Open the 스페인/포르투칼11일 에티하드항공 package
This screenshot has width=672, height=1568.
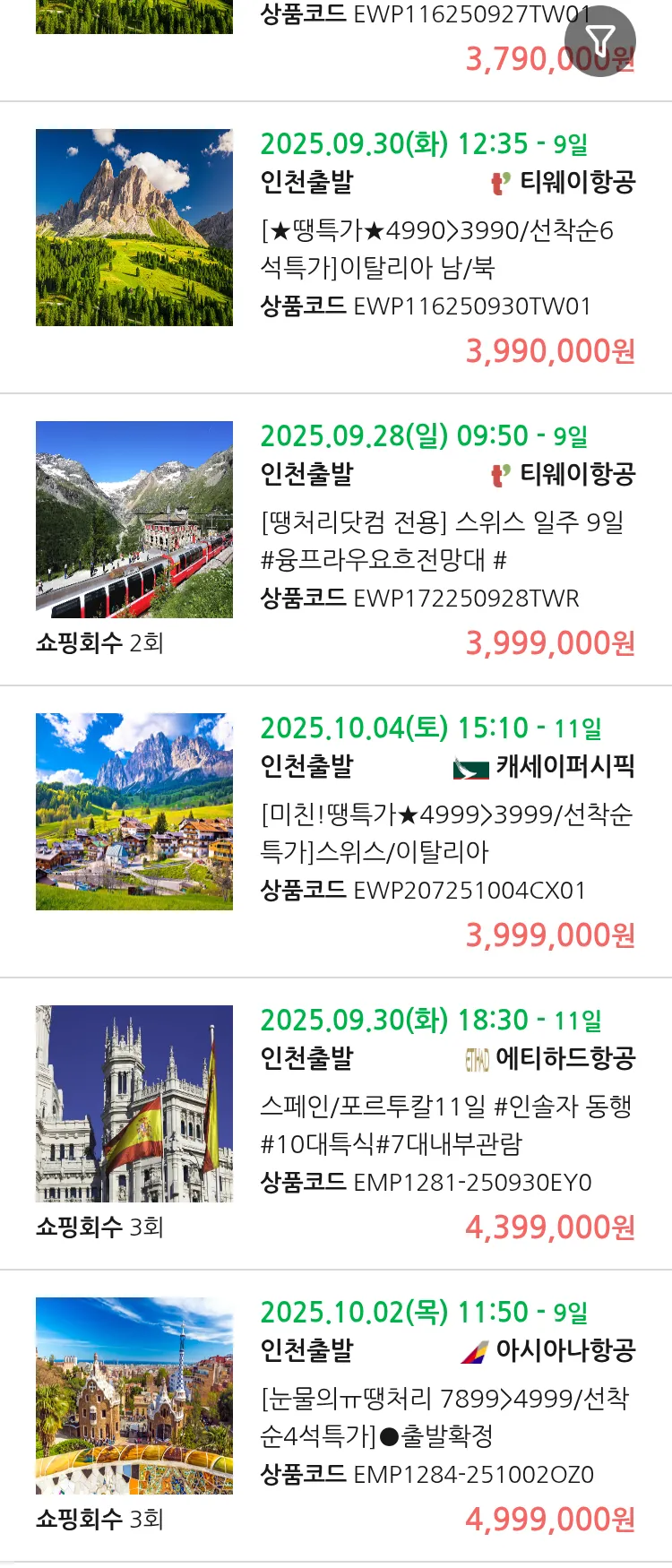click(445, 1124)
